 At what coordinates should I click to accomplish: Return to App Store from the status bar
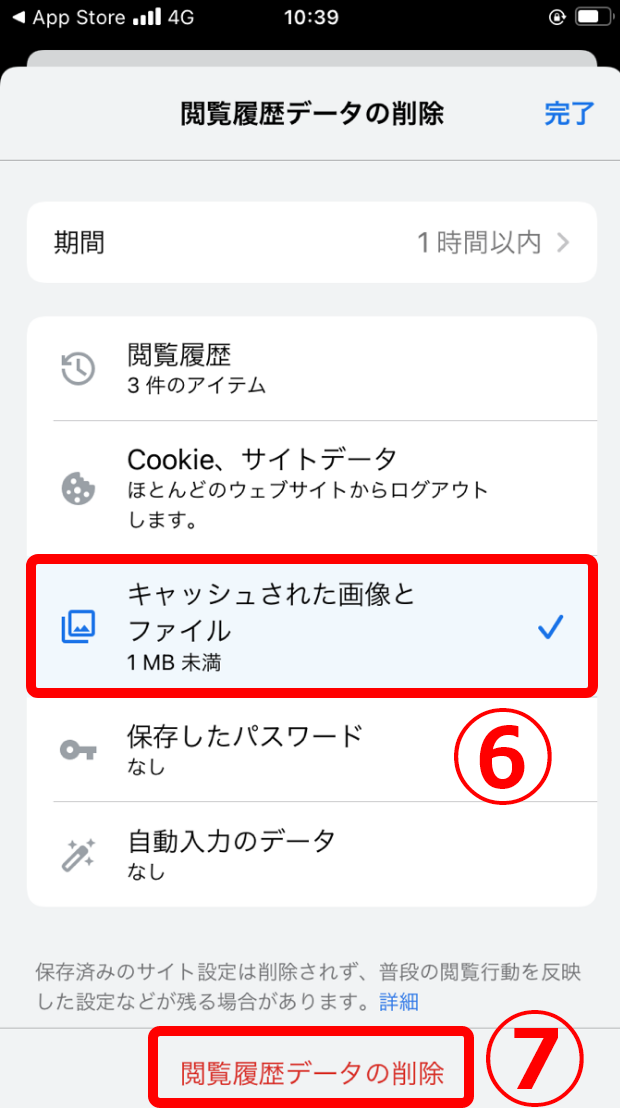tap(70, 18)
